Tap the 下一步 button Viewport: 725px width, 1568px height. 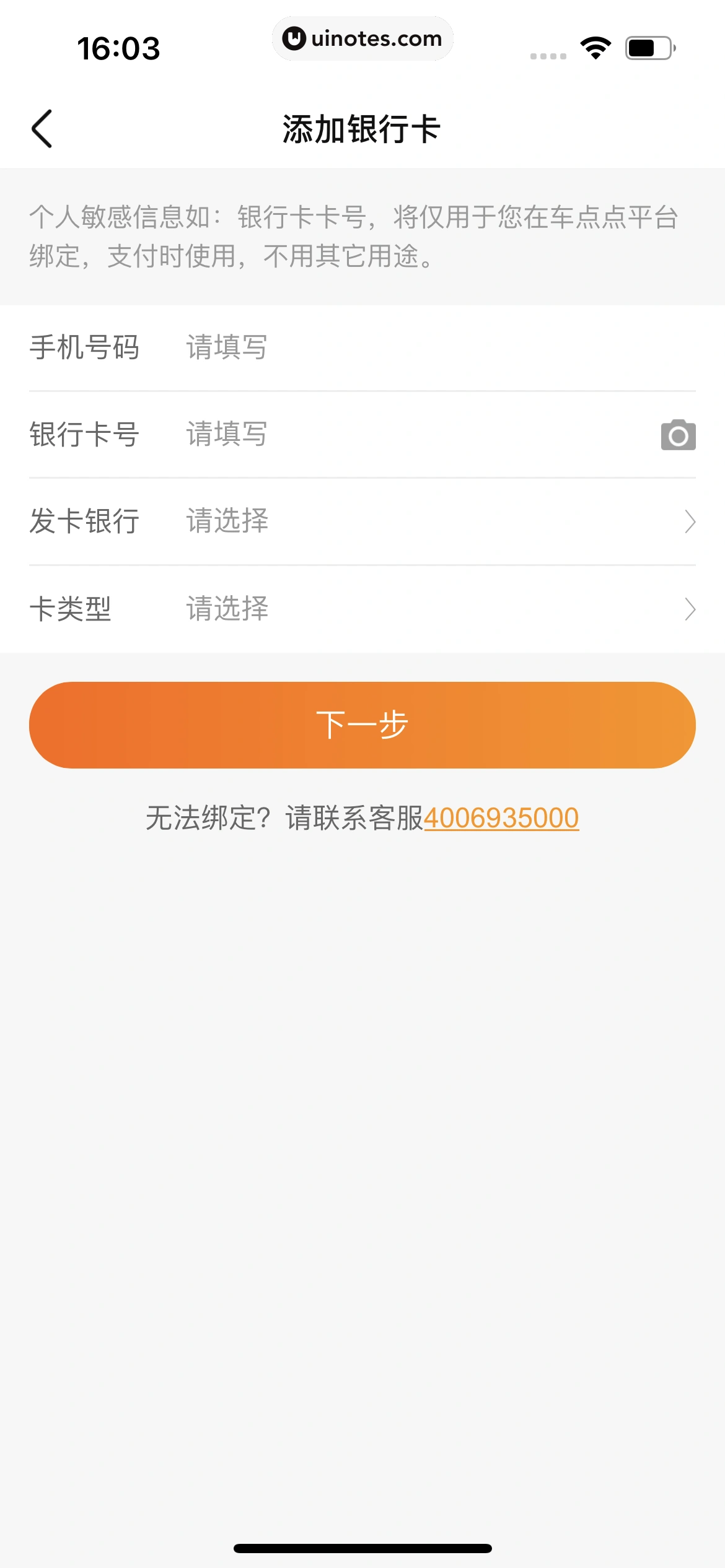coord(362,725)
